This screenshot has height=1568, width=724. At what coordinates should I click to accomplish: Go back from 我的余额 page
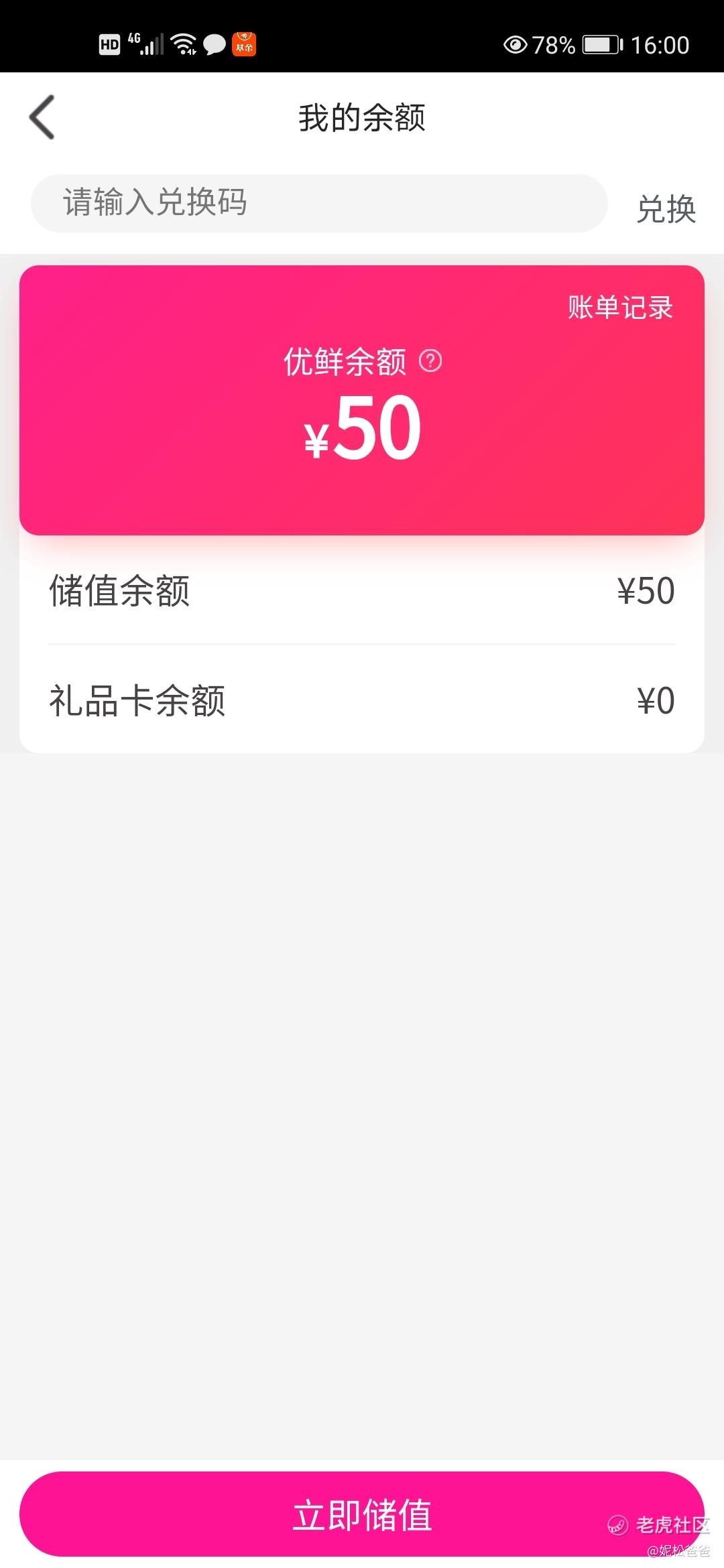[x=42, y=117]
